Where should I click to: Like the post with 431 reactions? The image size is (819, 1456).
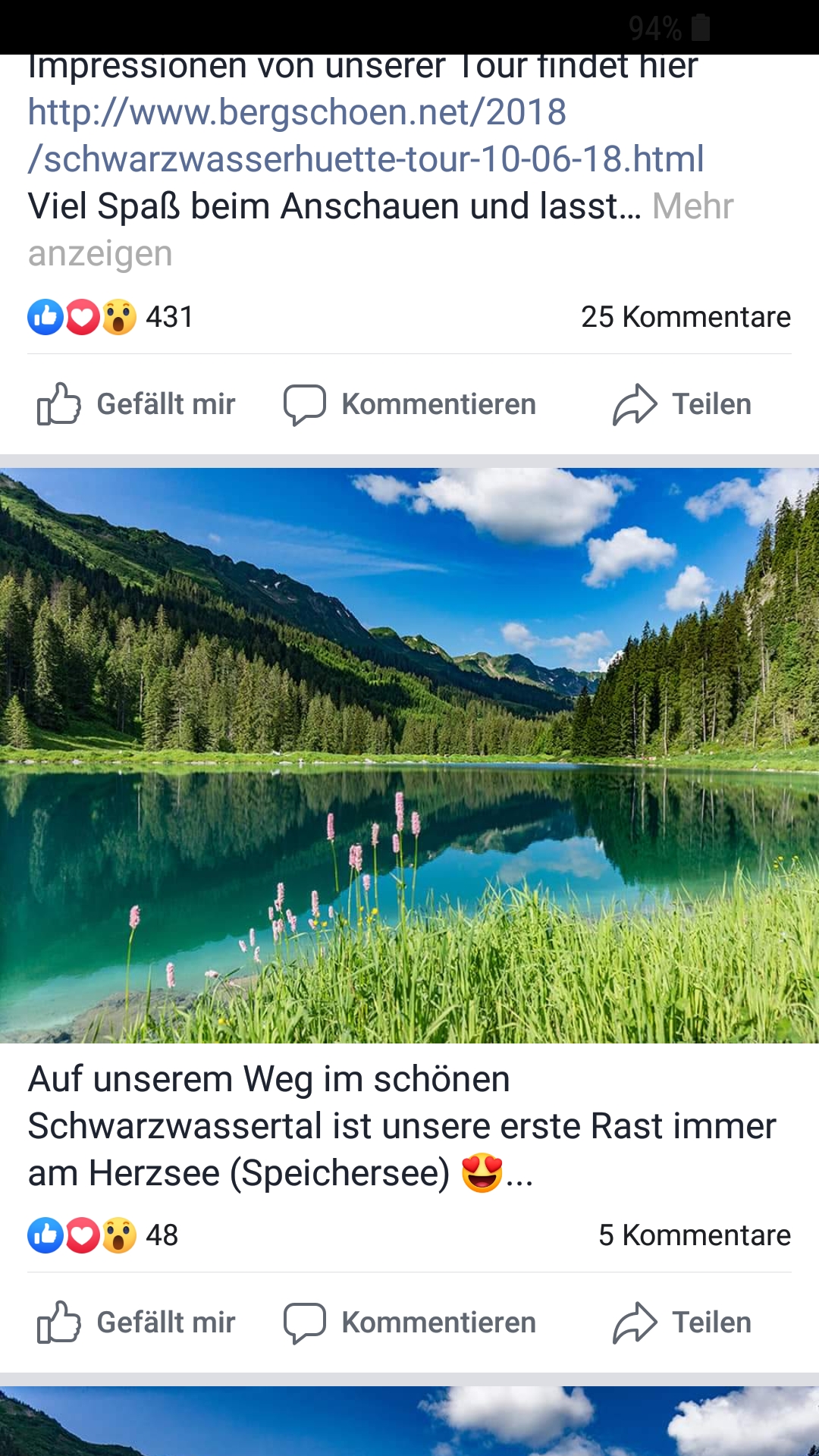click(137, 404)
